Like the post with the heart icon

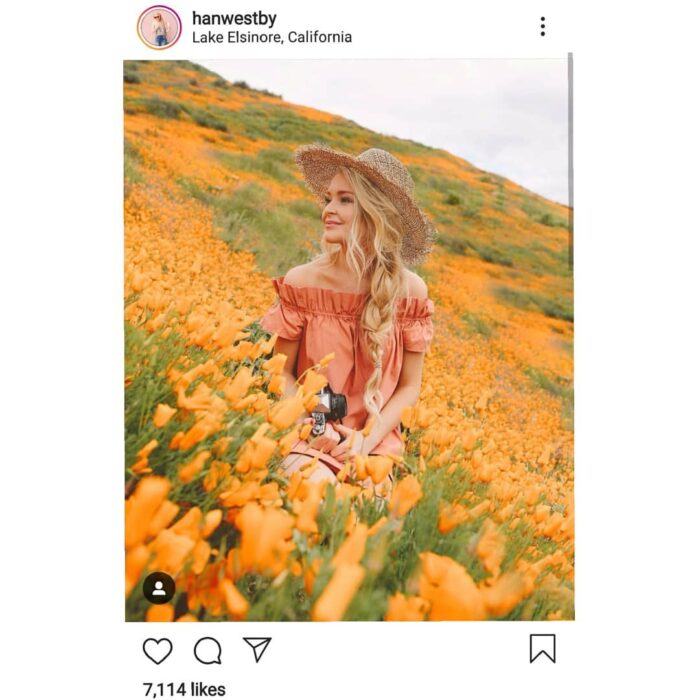157,650
